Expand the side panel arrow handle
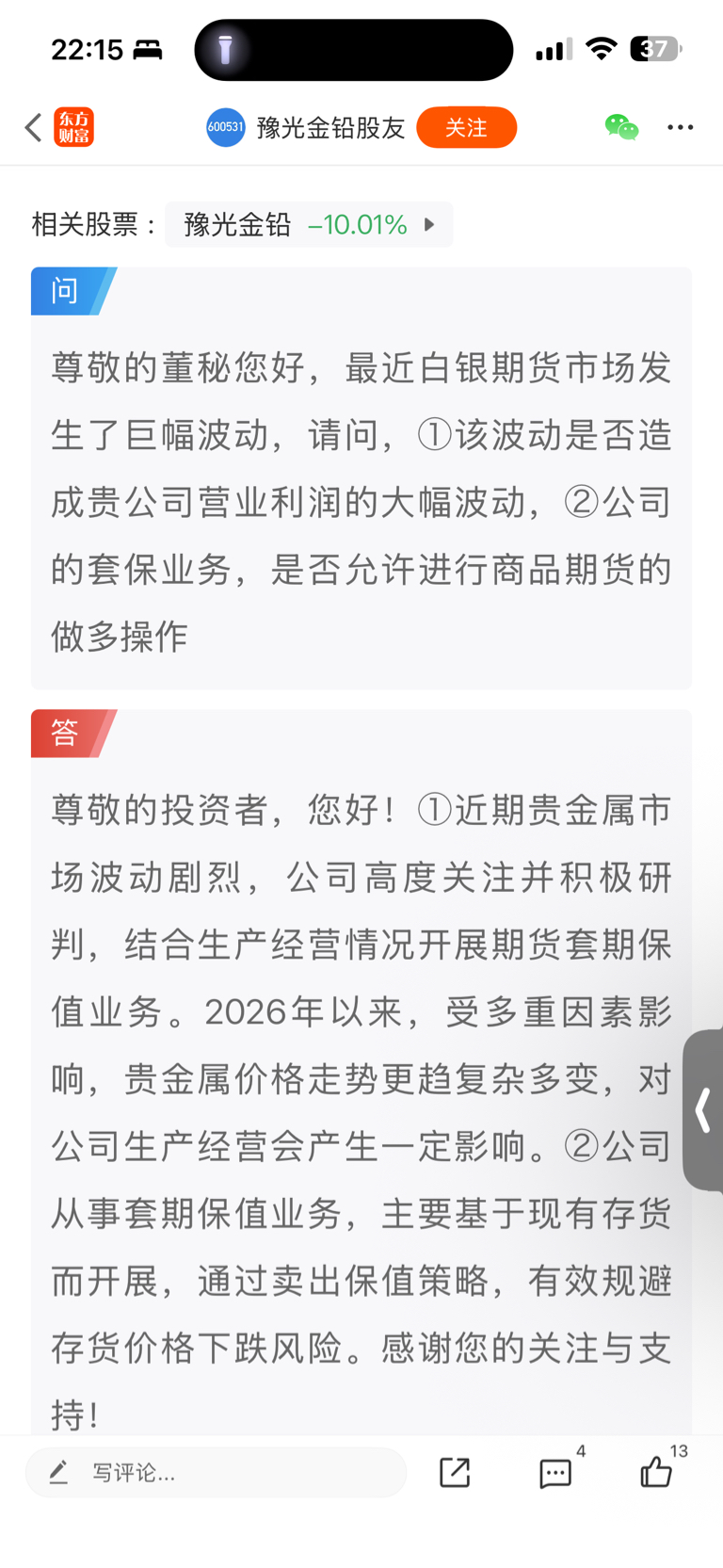723x1568 pixels. pyautogui.click(x=703, y=1110)
